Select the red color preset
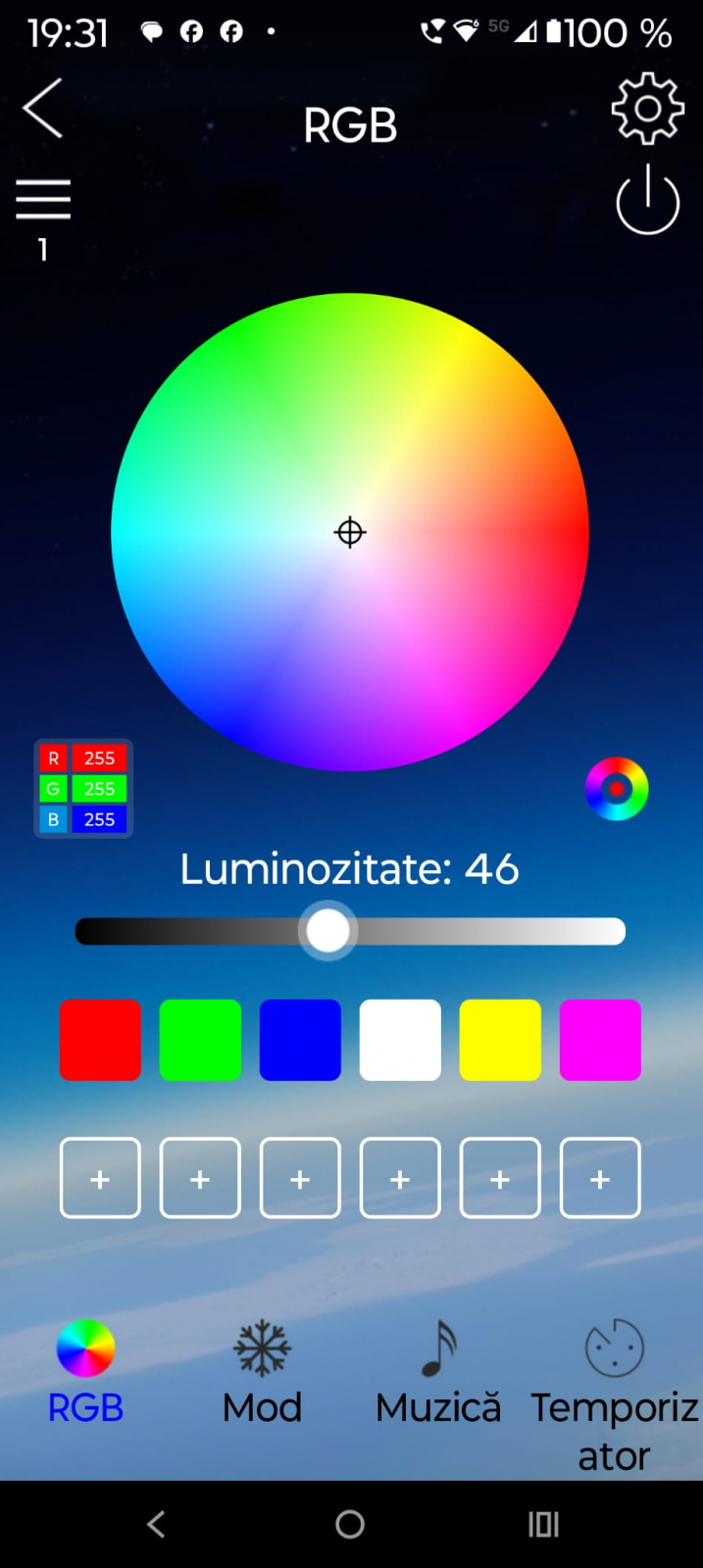This screenshot has height=1568, width=703. 100,1040
